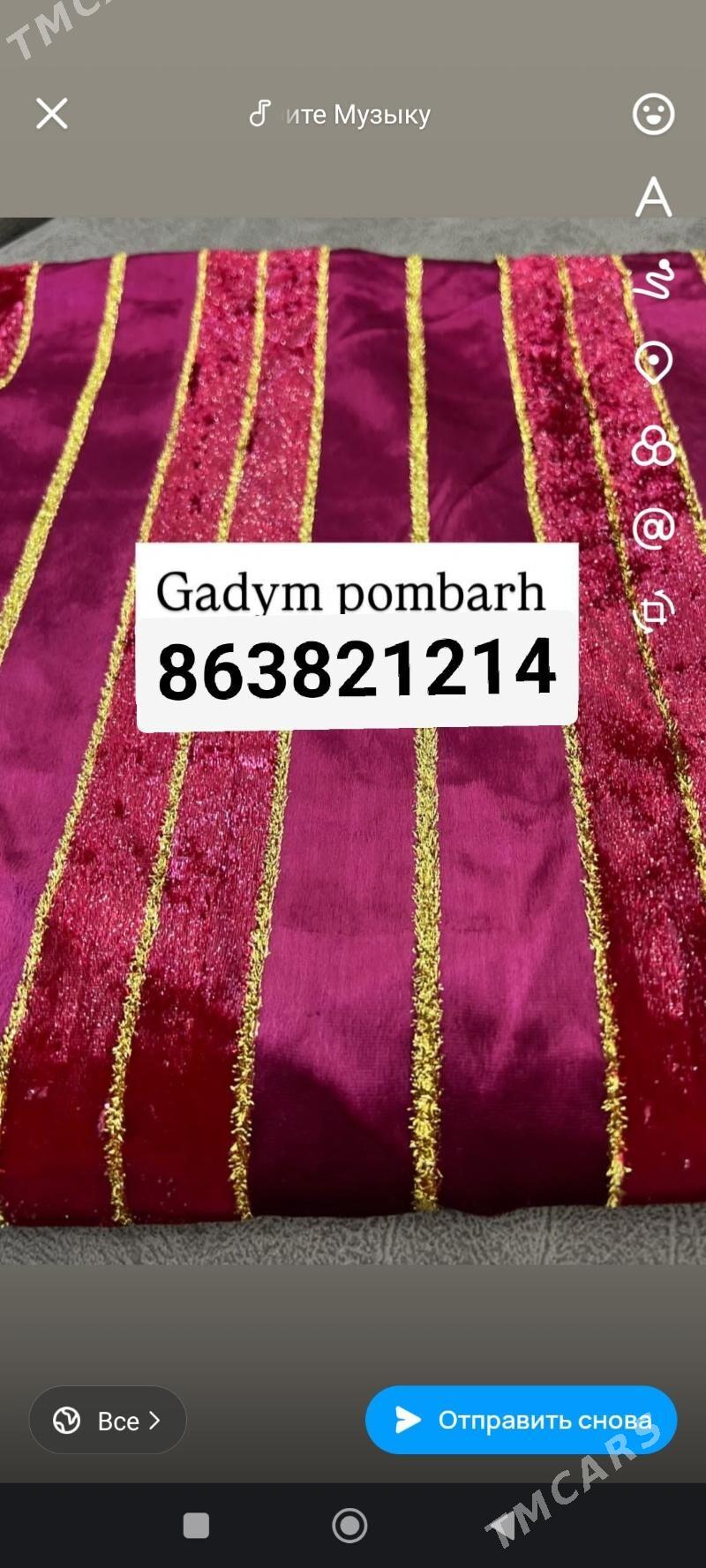
Task: Change audience via the Все button
Action: [108, 1421]
